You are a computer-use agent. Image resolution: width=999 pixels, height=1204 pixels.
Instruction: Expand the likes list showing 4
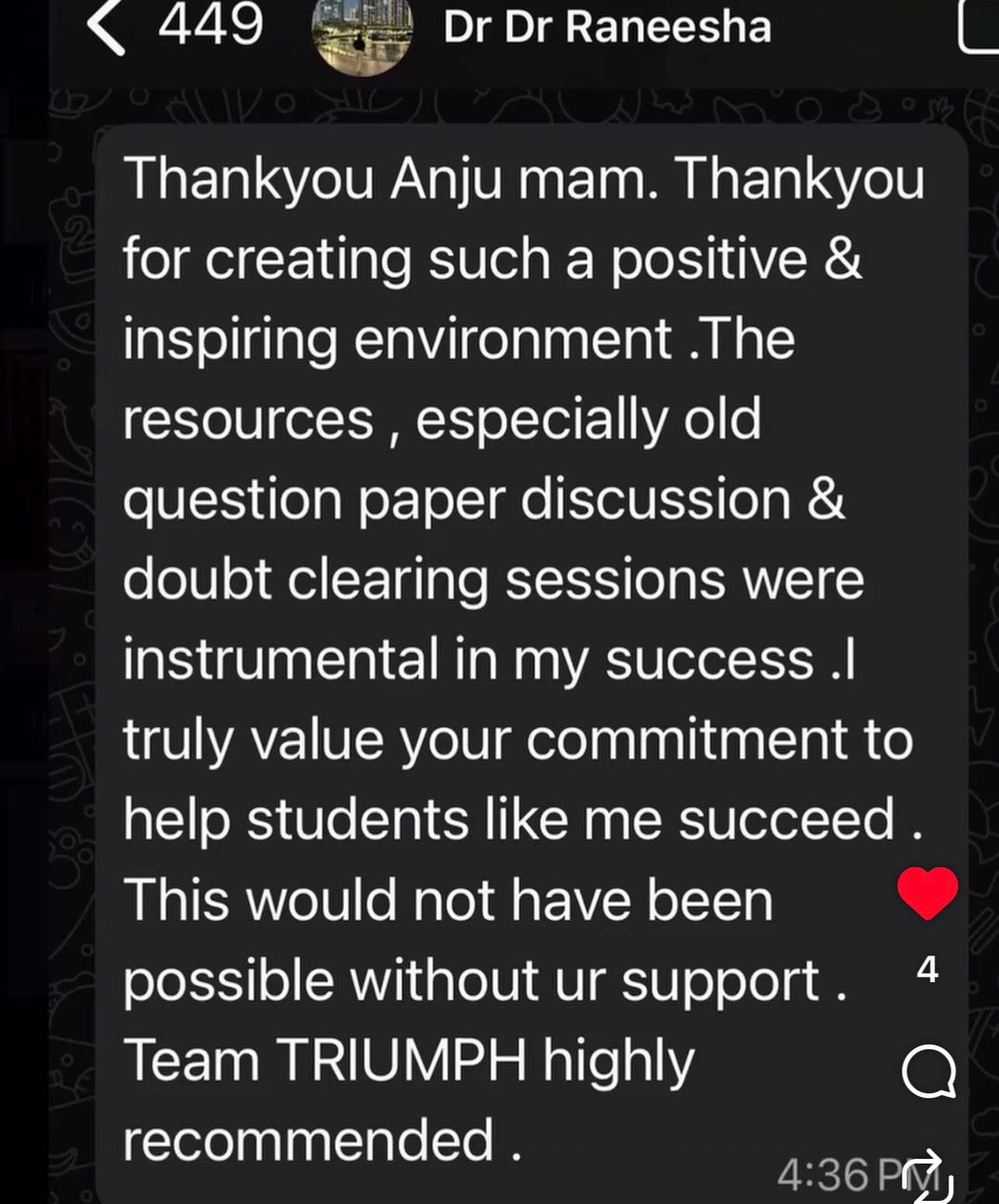pos(928,969)
